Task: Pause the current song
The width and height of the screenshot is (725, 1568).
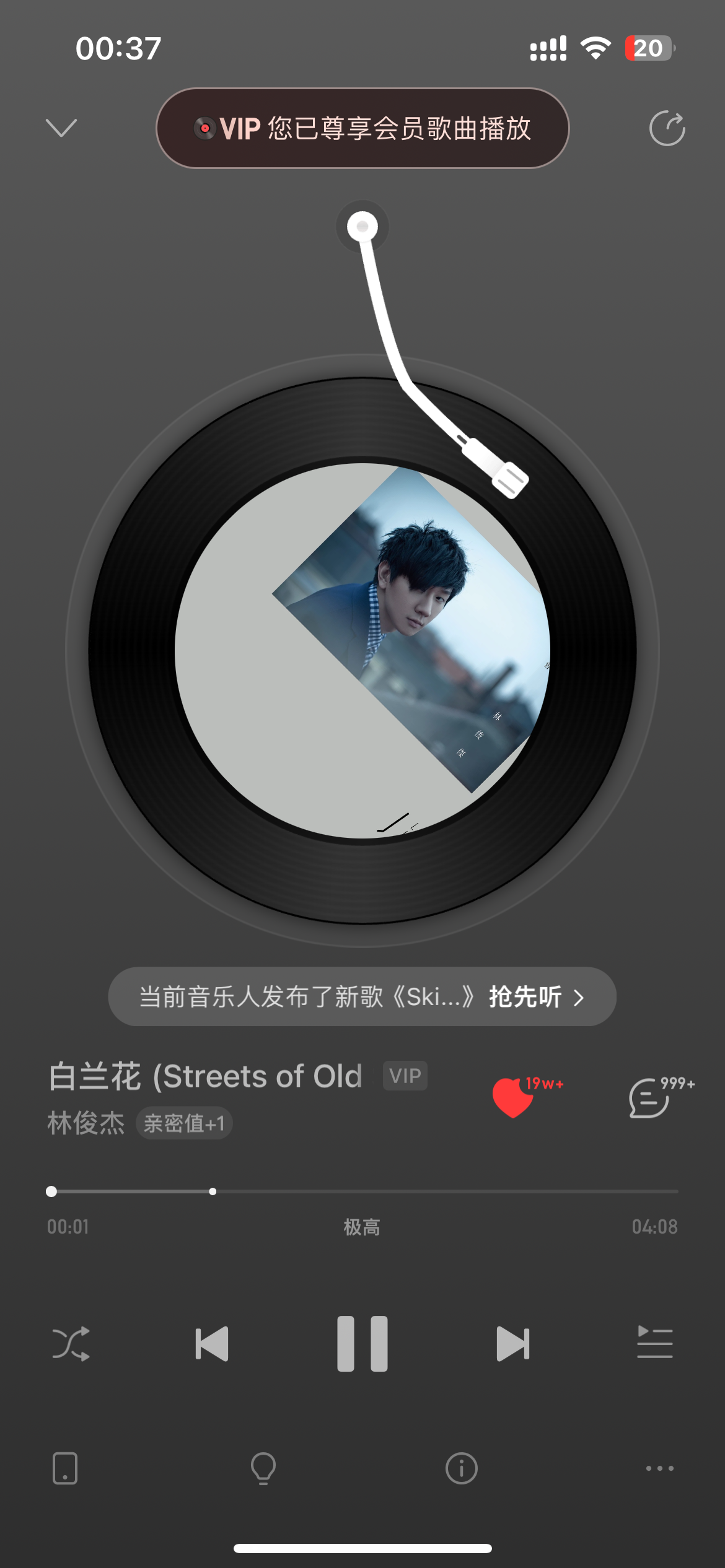Action: (x=362, y=1343)
